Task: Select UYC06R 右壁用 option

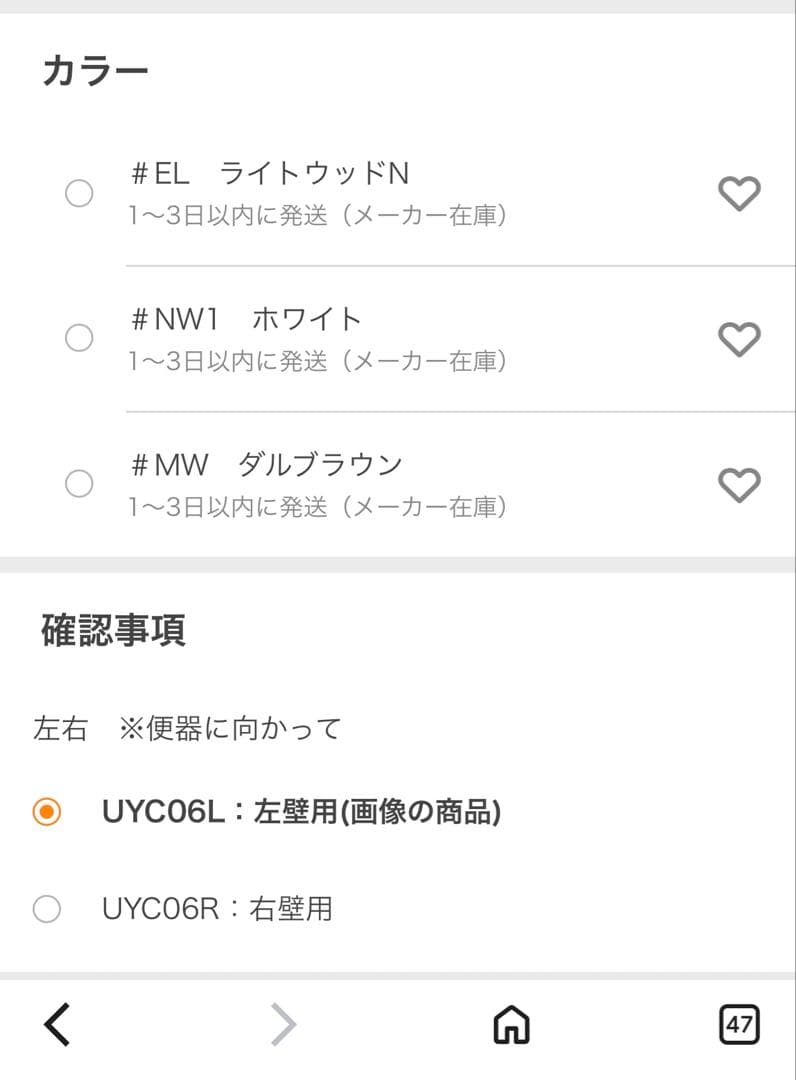Action: pyautogui.click(x=45, y=909)
